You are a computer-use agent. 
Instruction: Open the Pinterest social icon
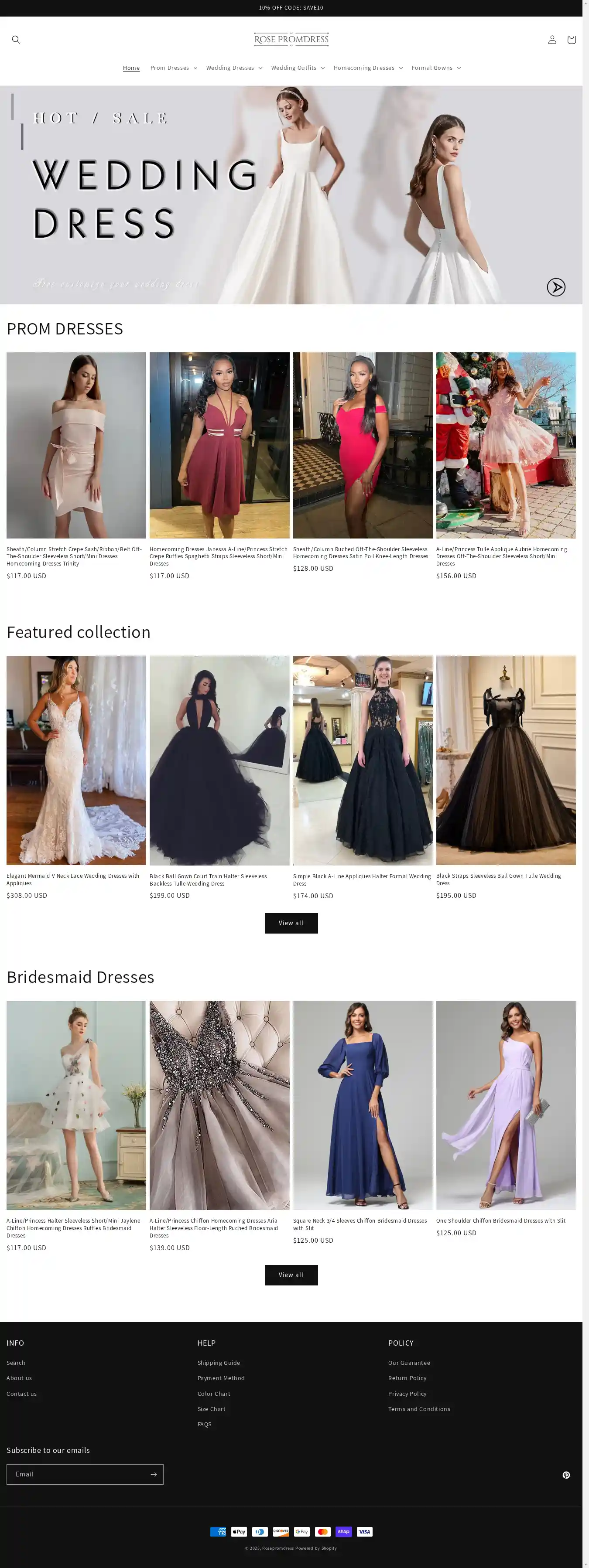tap(566, 1474)
